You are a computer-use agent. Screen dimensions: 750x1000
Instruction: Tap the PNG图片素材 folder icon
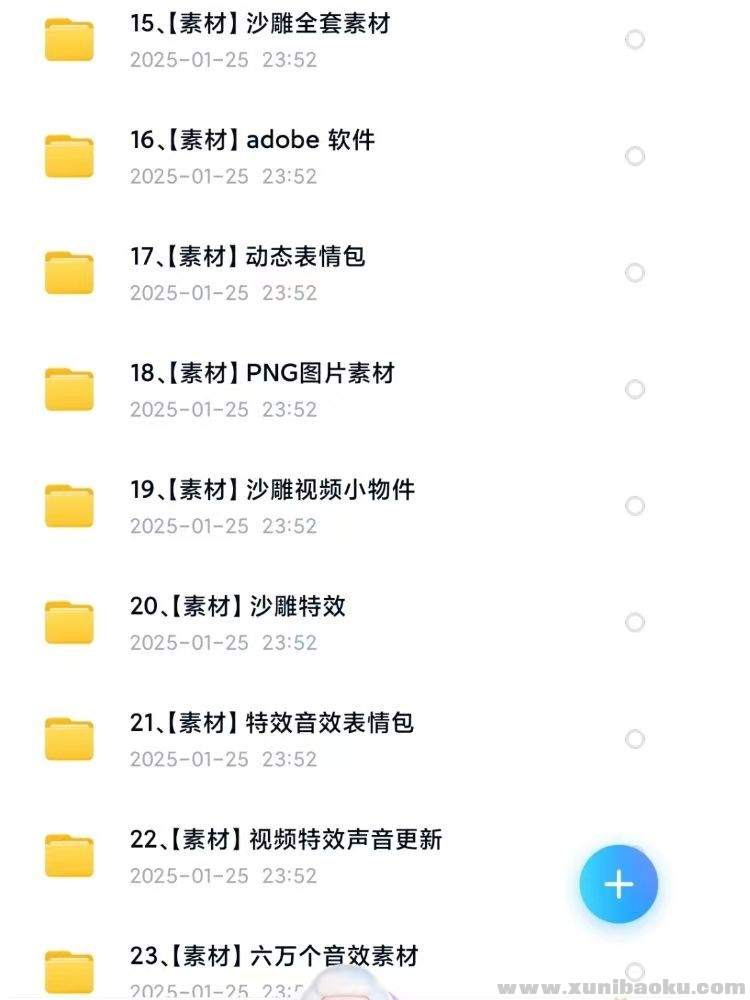pyautogui.click(x=69, y=389)
